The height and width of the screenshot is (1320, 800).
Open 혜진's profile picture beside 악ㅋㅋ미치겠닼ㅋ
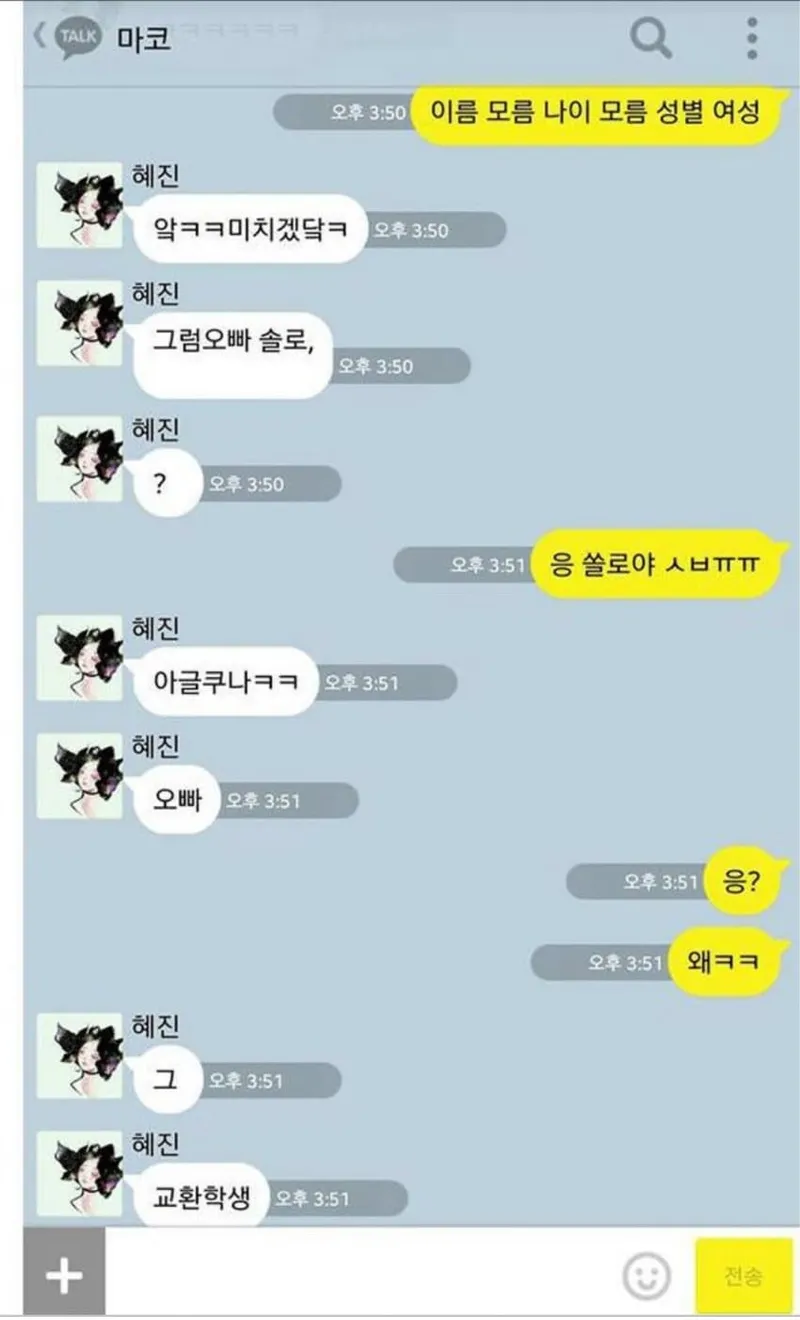80,204
